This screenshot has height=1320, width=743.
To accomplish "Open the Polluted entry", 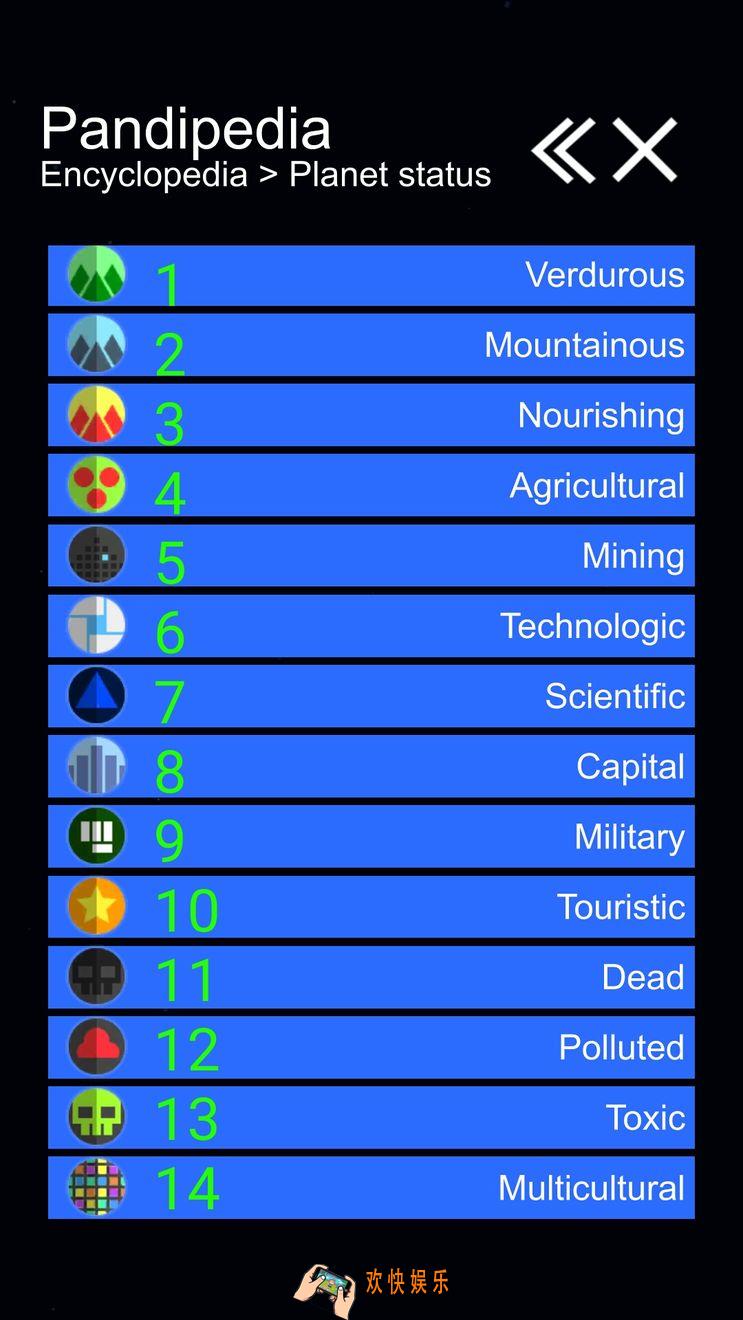I will [371, 1047].
